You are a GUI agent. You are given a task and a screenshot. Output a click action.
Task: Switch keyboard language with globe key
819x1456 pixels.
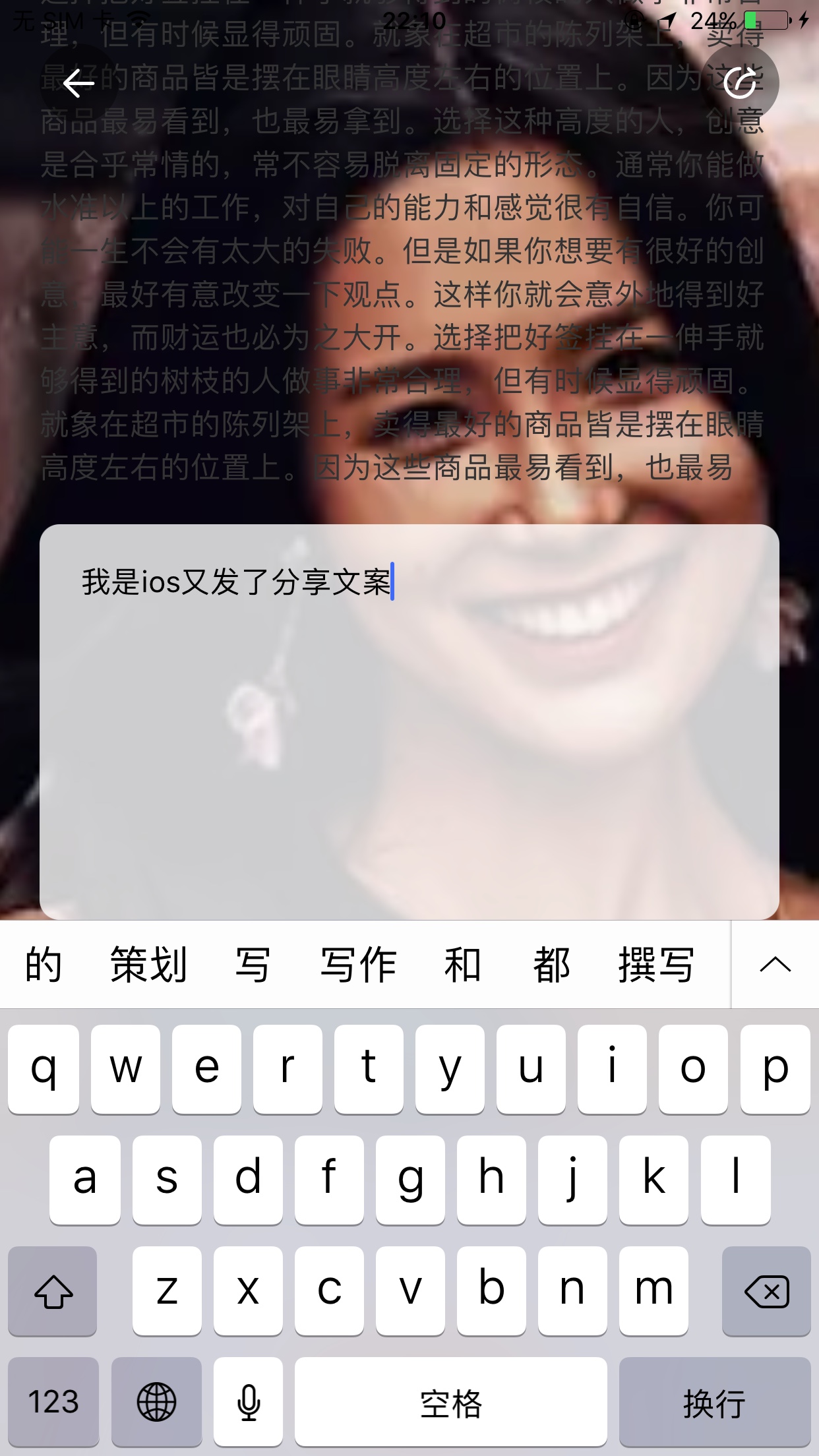[156, 1401]
